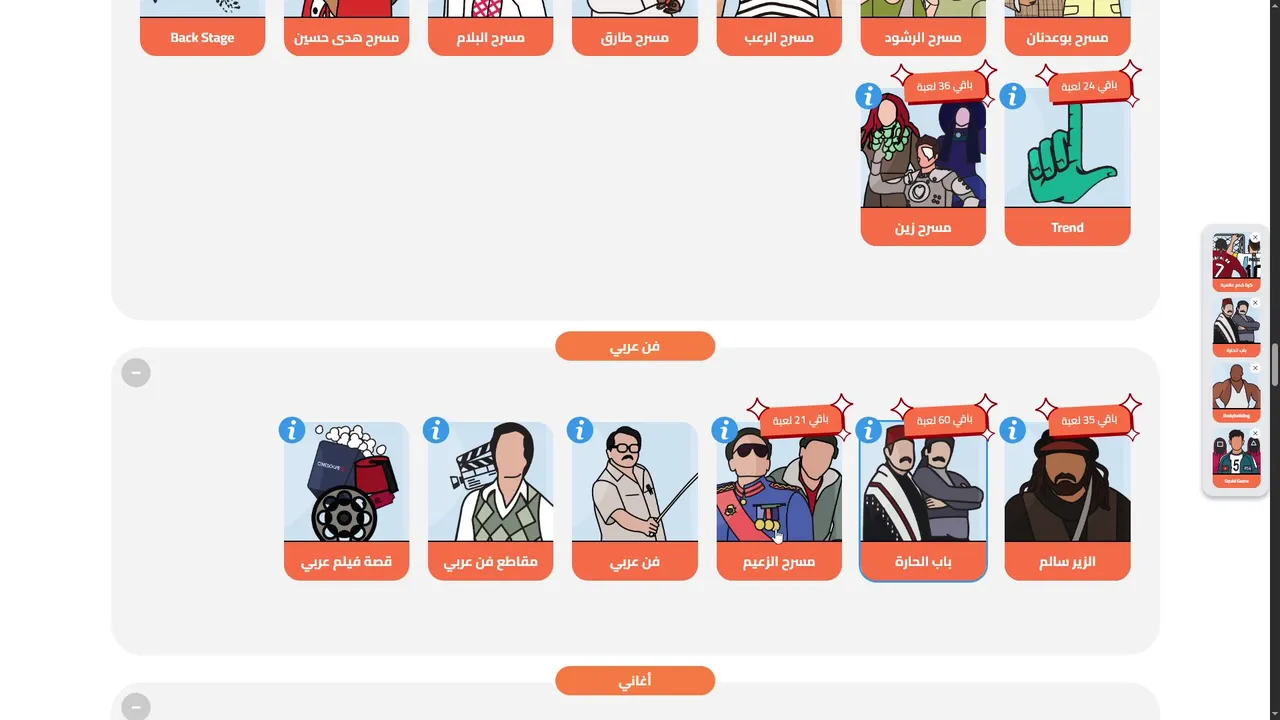Show info for قصة فيلم عربي
The image size is (1280, 720).
tap(292, 431)
